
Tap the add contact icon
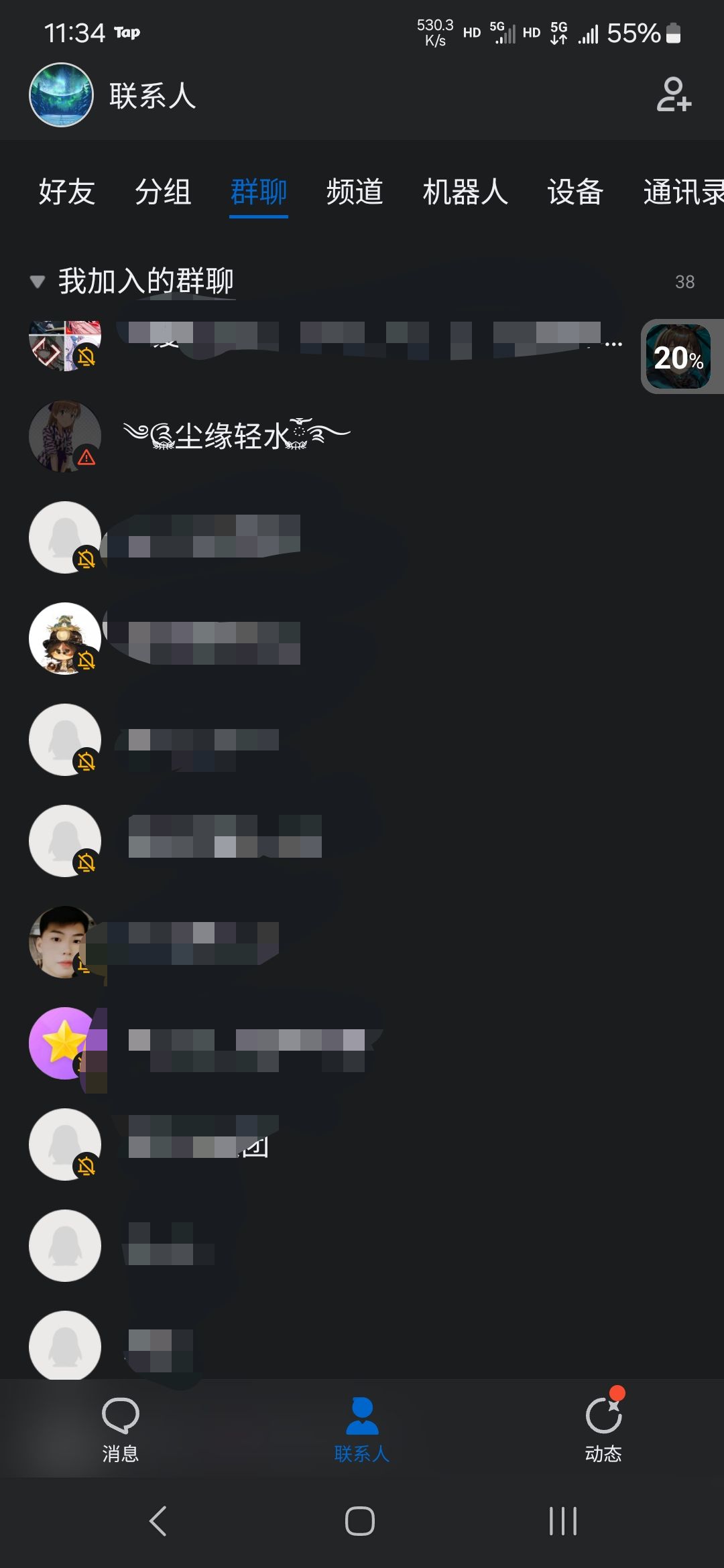tap(674, 94)
